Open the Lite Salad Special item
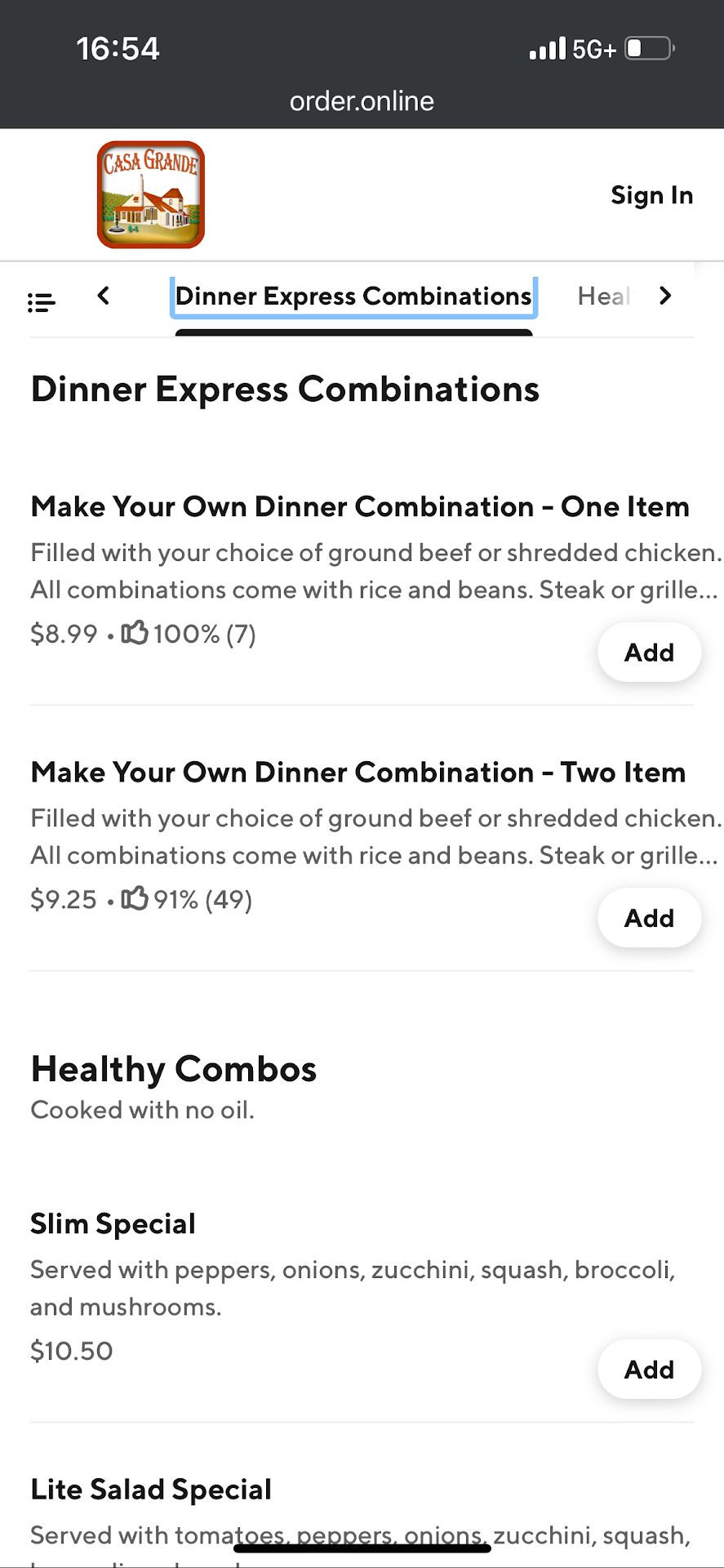 point(151,1490)
